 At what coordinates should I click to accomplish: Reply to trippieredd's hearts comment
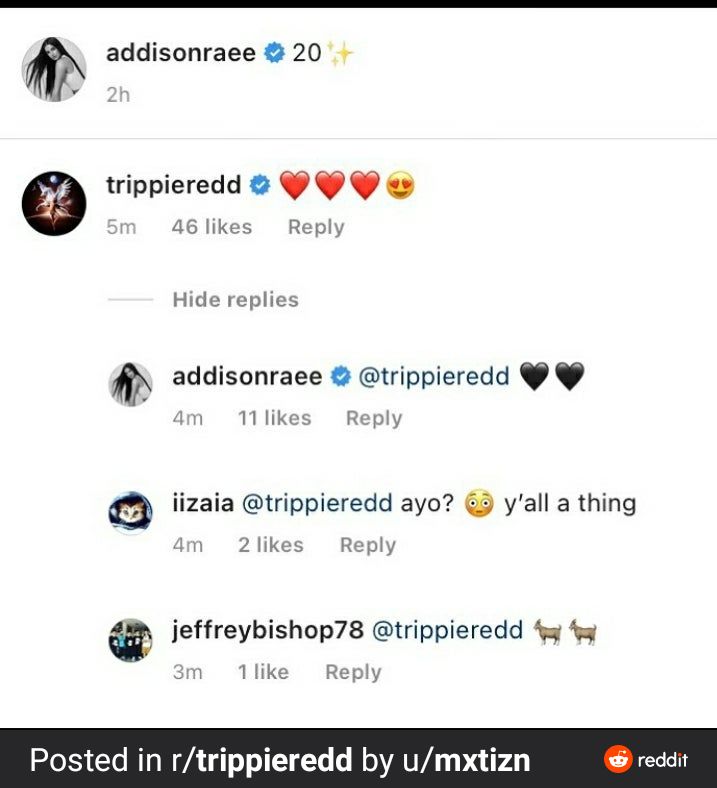(315, 227)
